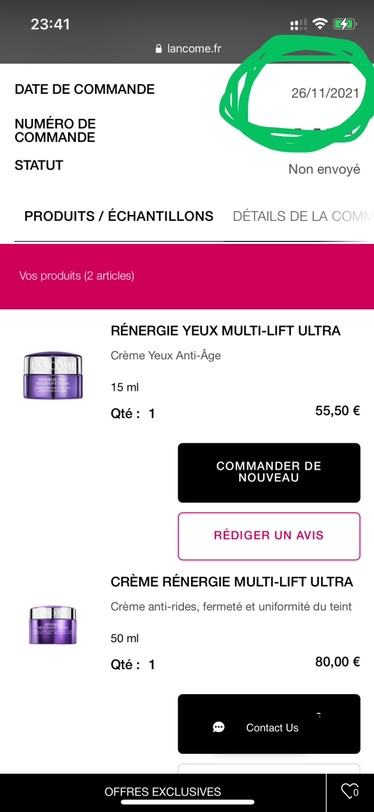Viewport: 374px width, 812px height.
Task: Select Rédiger un avis for Rénergie Yeux
Action: (x=269, y=536)
